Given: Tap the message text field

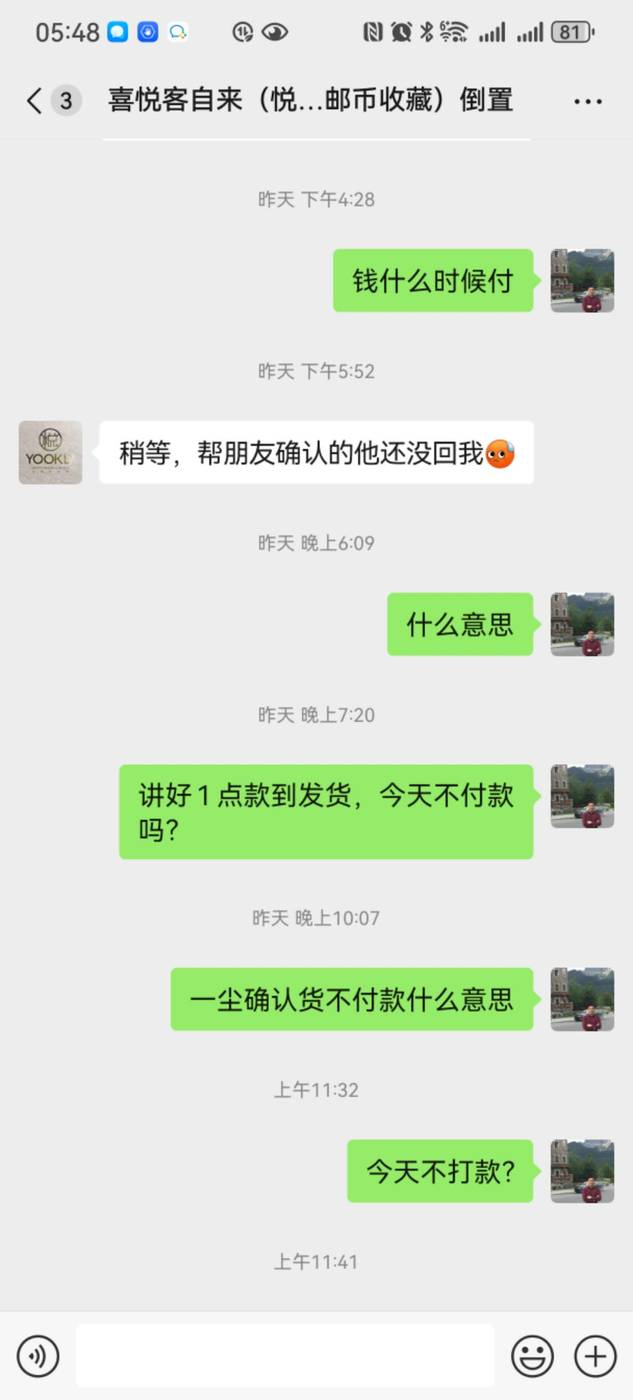Looking at the screenshot, I should click(x=285, y=1356).
